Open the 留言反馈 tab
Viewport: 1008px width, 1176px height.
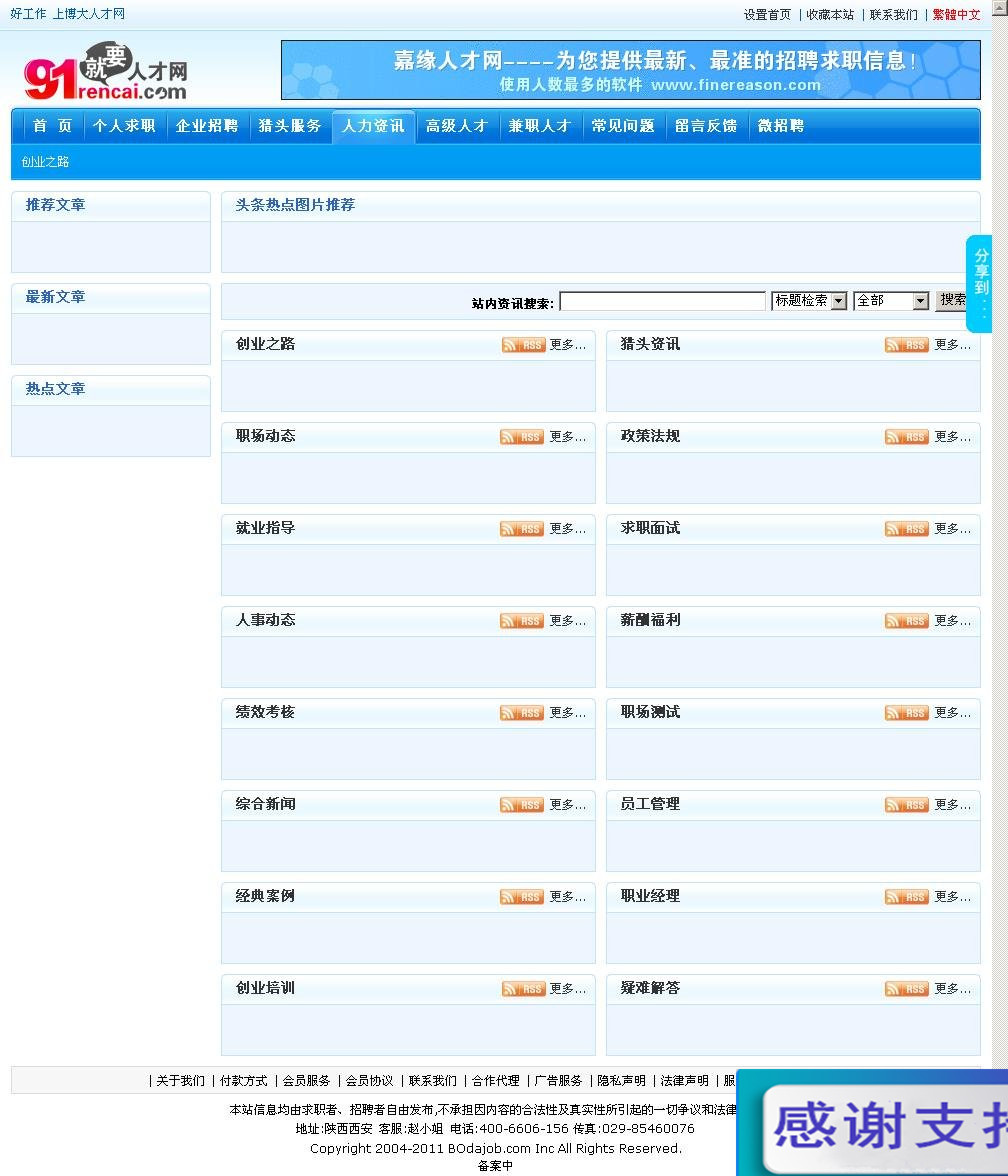click(705, 126)
